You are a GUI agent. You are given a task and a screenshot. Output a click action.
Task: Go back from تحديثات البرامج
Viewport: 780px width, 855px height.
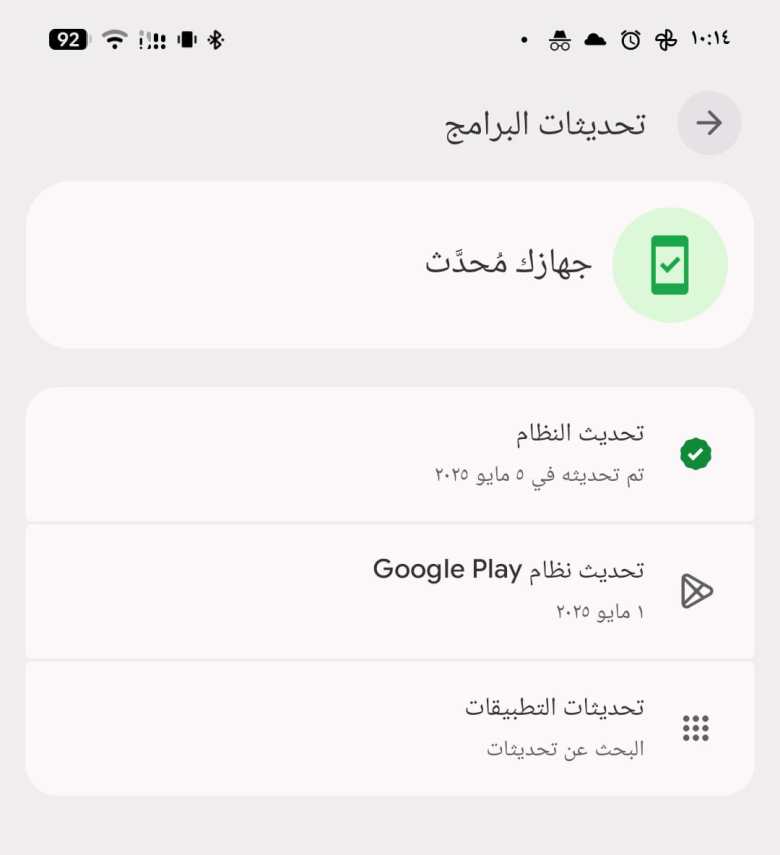pyautogui.click(x=709, y=123)
